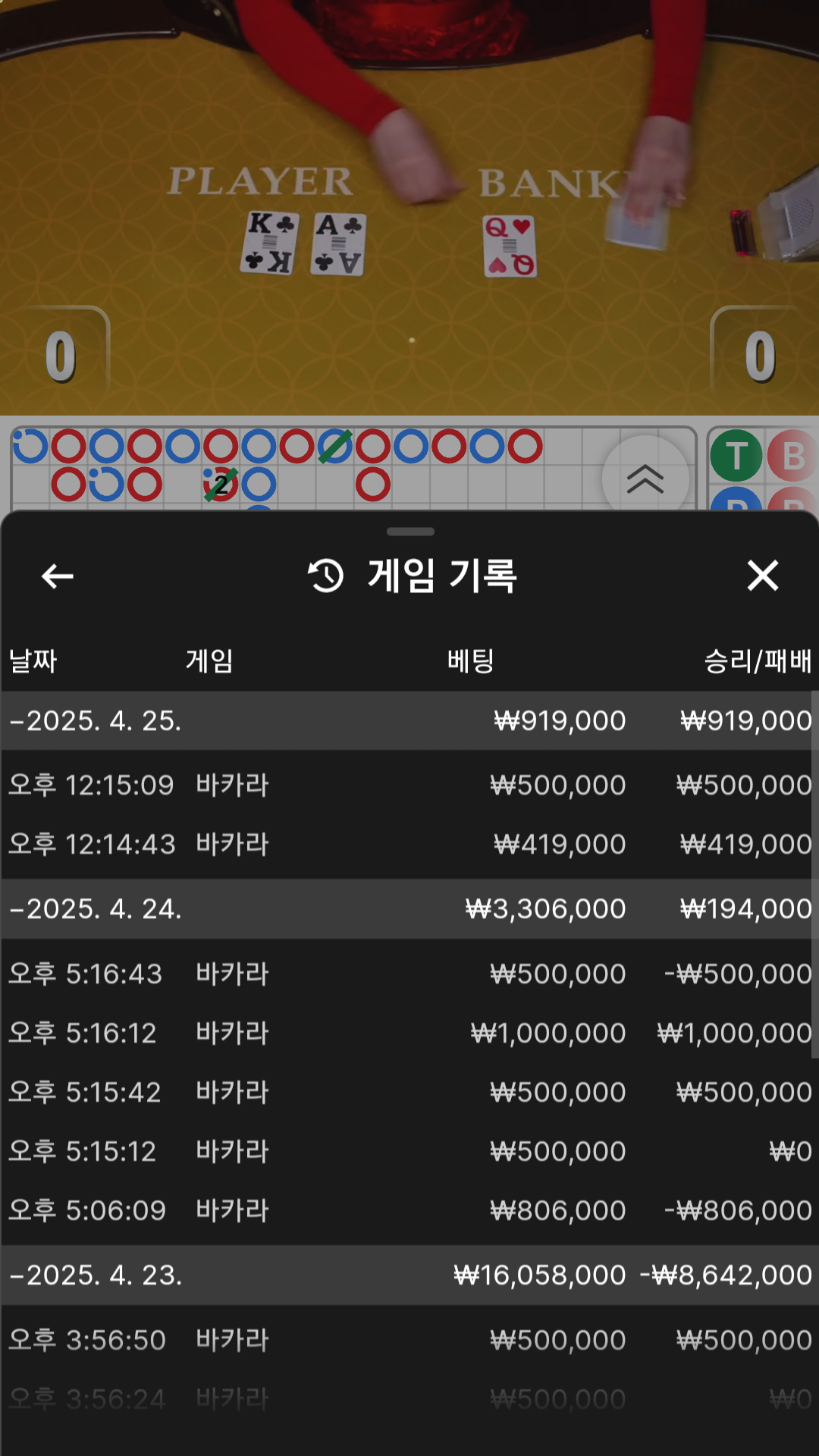Open the 오후 5:06:09 바카라 record
The image size is (819, 1456).
pyautogui.click(x=409, y=1210)
